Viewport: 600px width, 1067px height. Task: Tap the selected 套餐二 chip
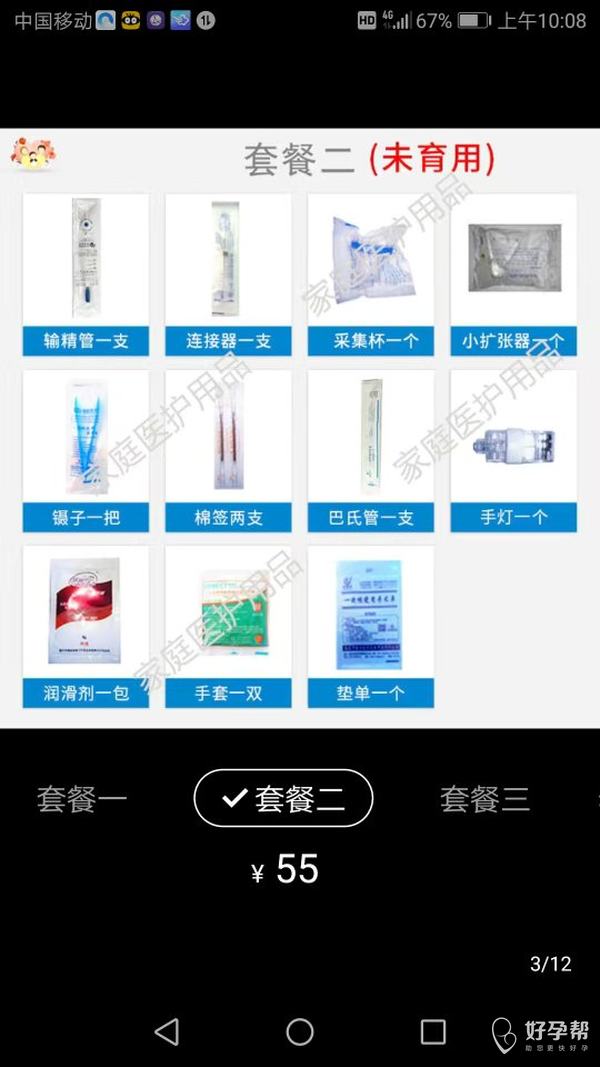click(x=283, y=798)
